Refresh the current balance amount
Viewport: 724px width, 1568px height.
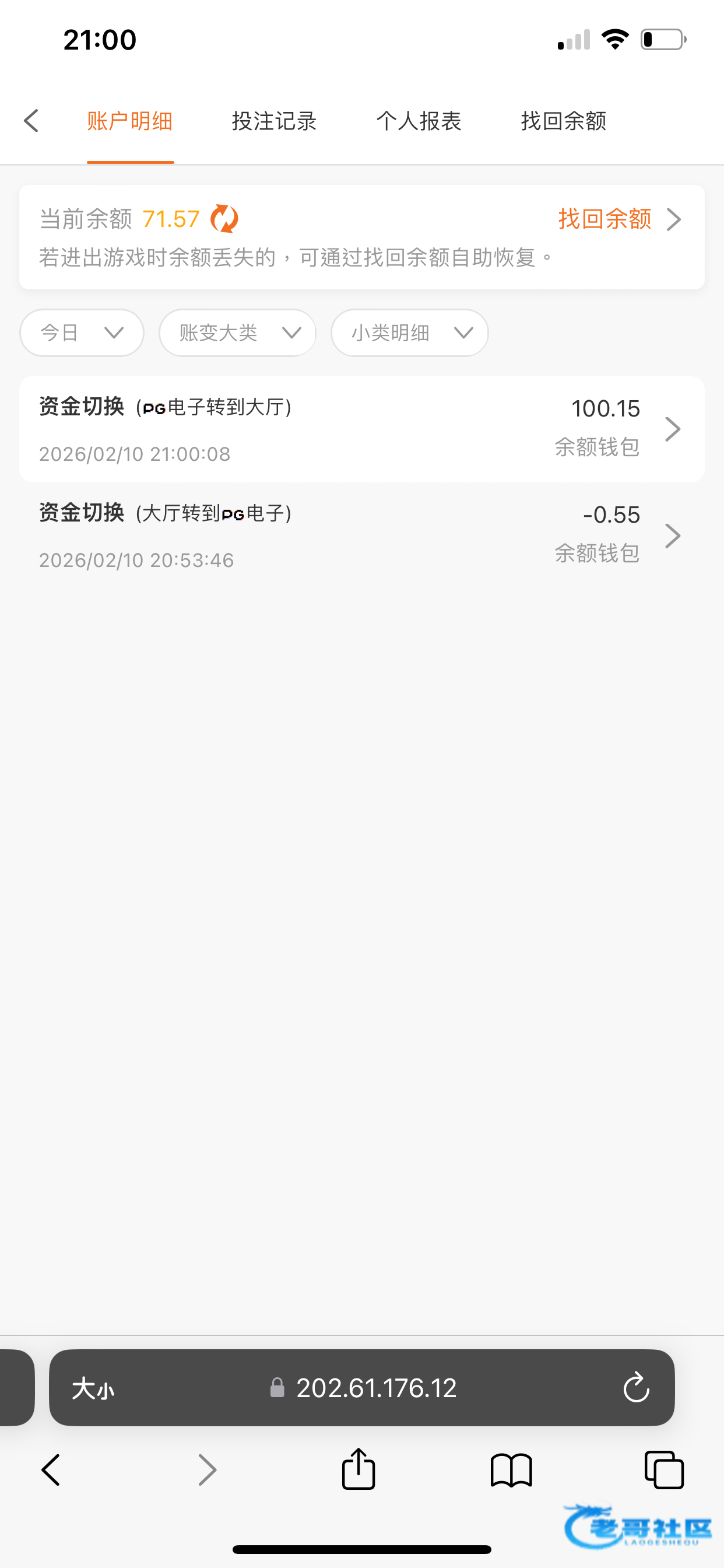pyautogui.click(x=224, y=219)
